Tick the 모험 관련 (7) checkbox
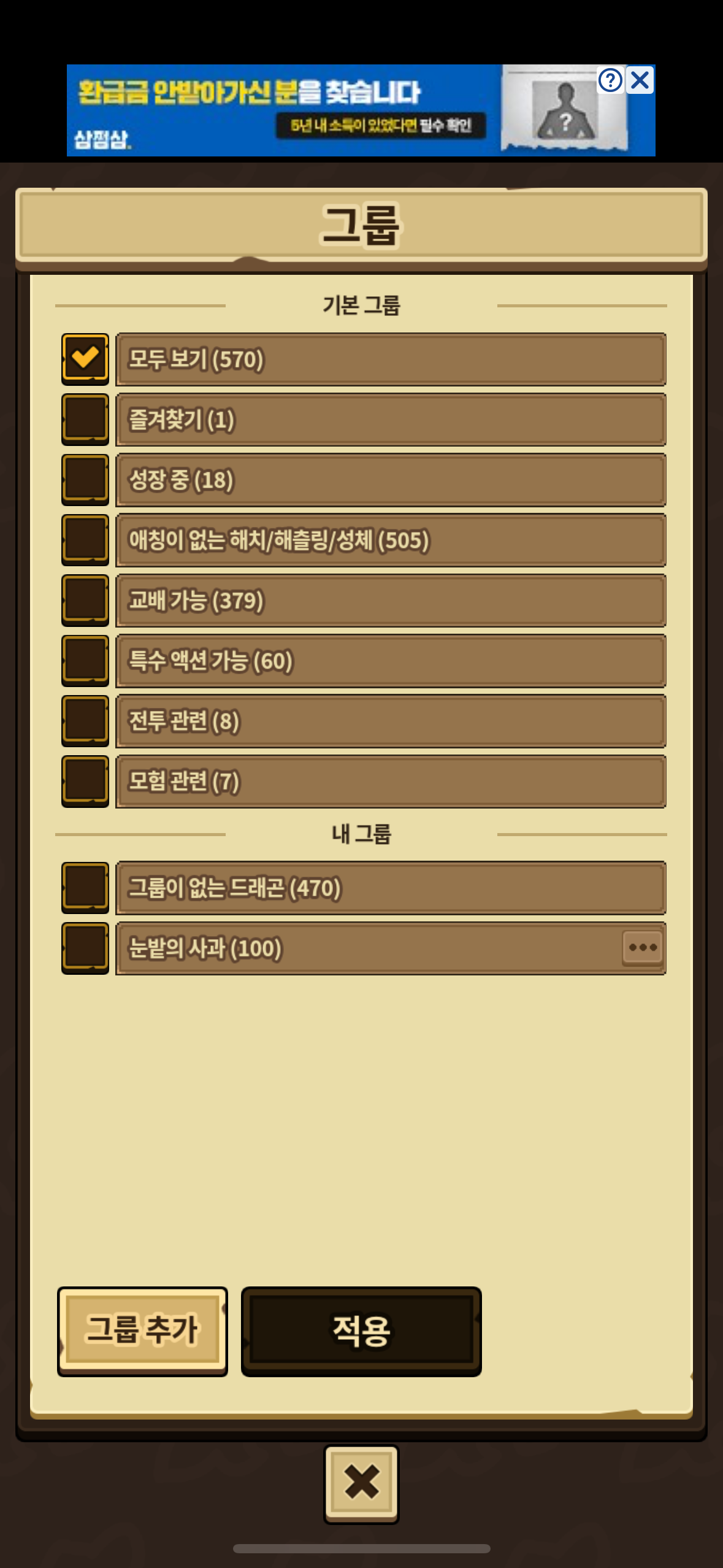The image size is (723, 1568). pyautogui.click(x=85, y=781)
